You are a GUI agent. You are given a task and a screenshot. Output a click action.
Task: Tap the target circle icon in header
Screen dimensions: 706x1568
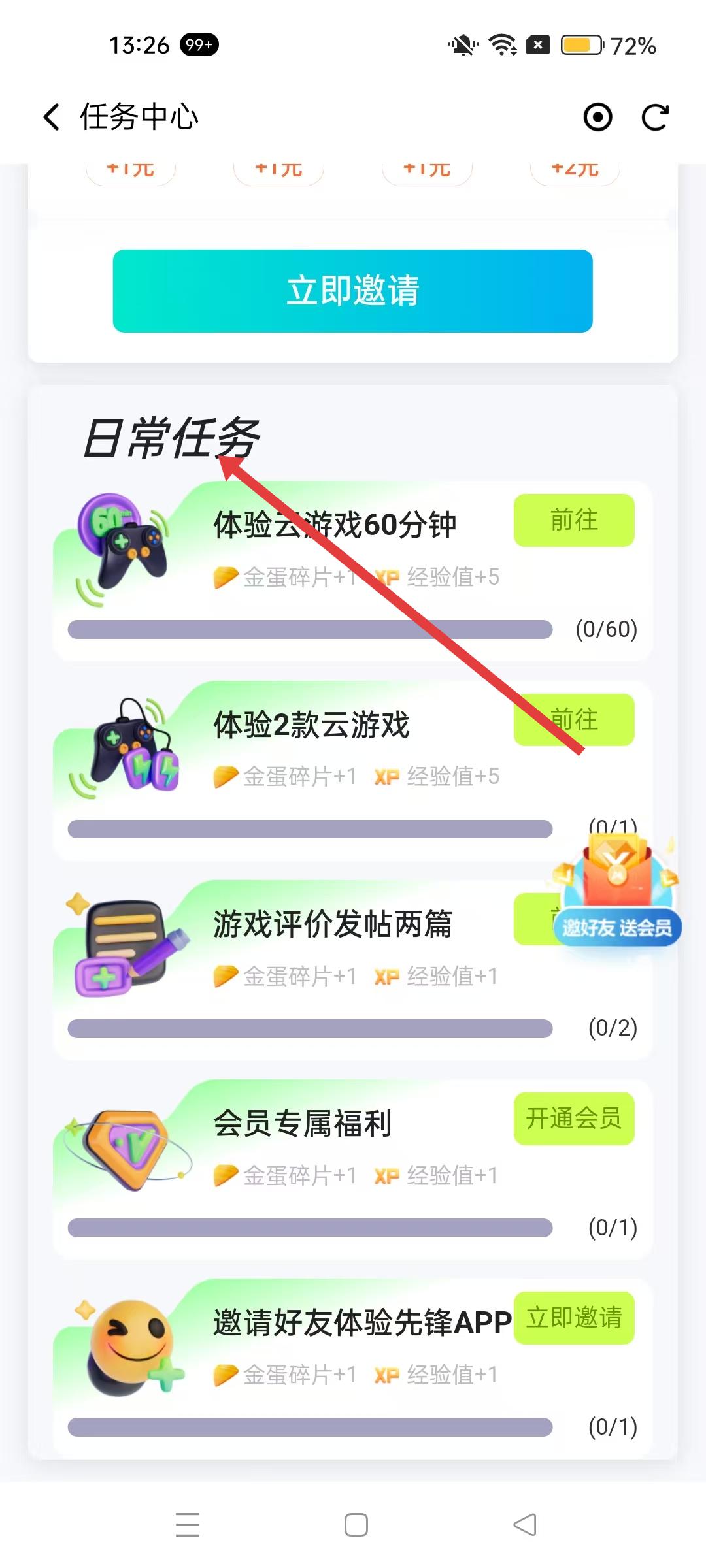(x=597, y=118)
